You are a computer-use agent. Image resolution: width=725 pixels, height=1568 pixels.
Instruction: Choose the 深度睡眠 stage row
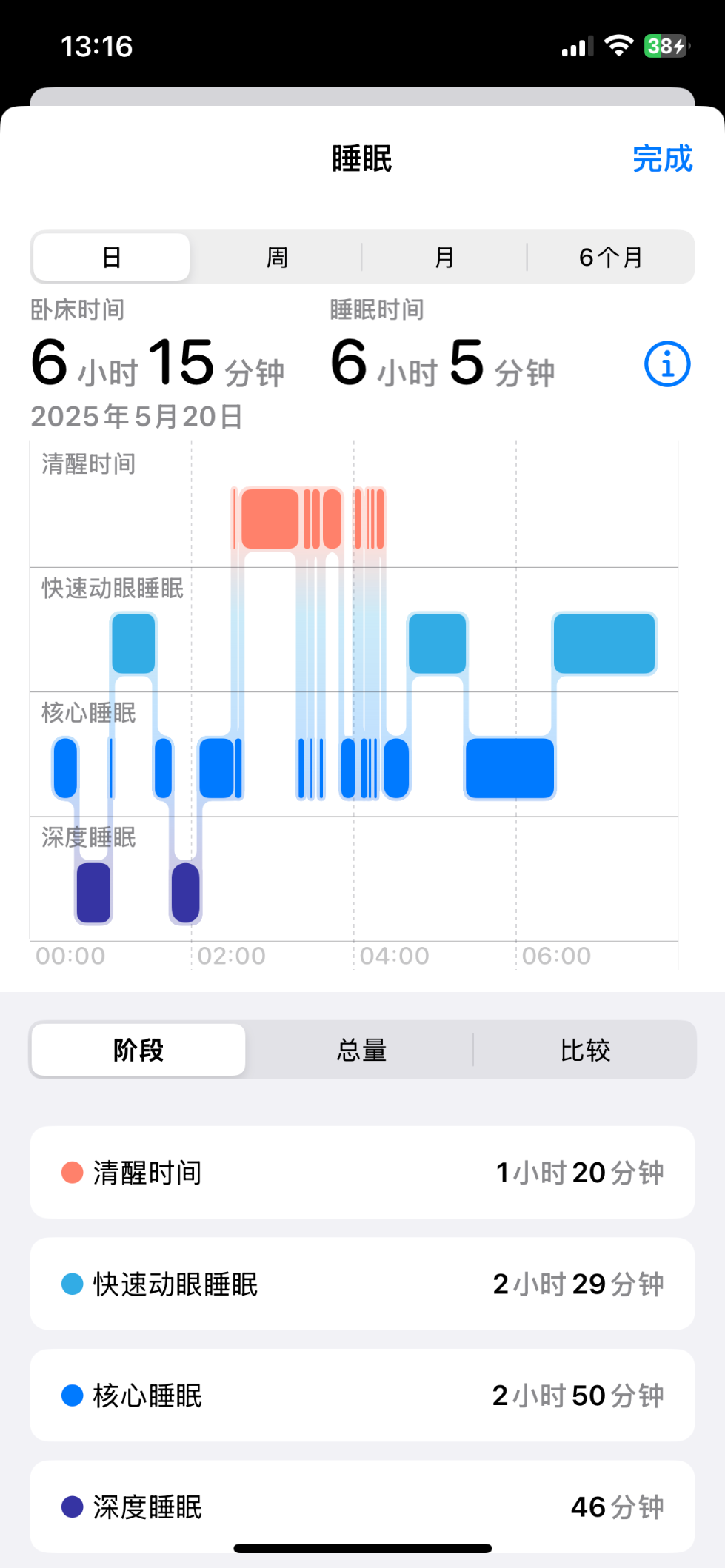click(362, 1506)
